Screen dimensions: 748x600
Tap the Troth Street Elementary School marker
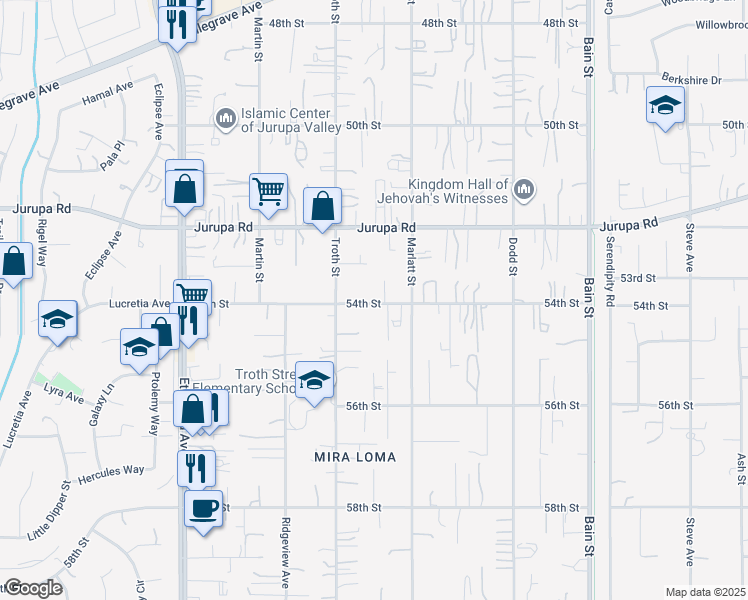(314, 383)
